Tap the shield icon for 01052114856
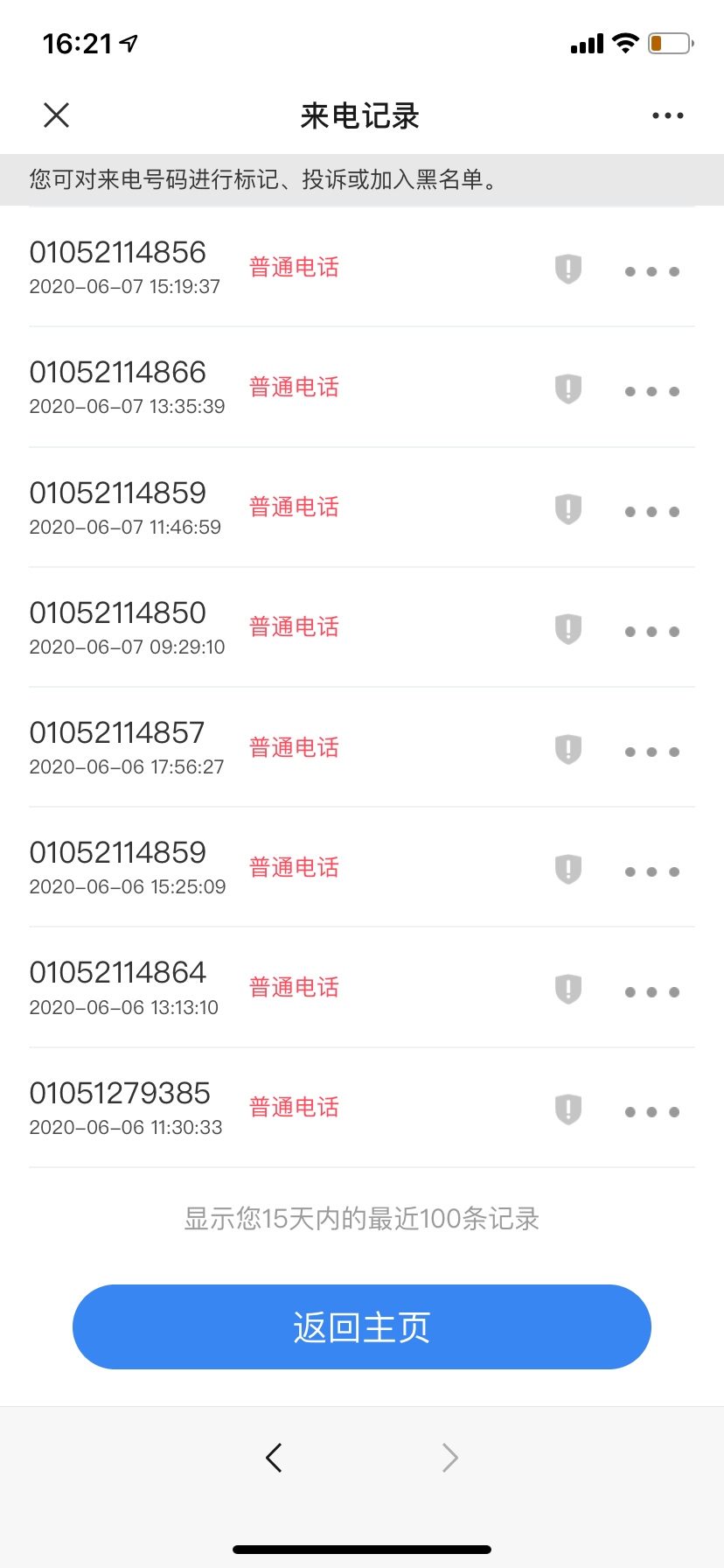724x1568 pixels. point(568,268)
